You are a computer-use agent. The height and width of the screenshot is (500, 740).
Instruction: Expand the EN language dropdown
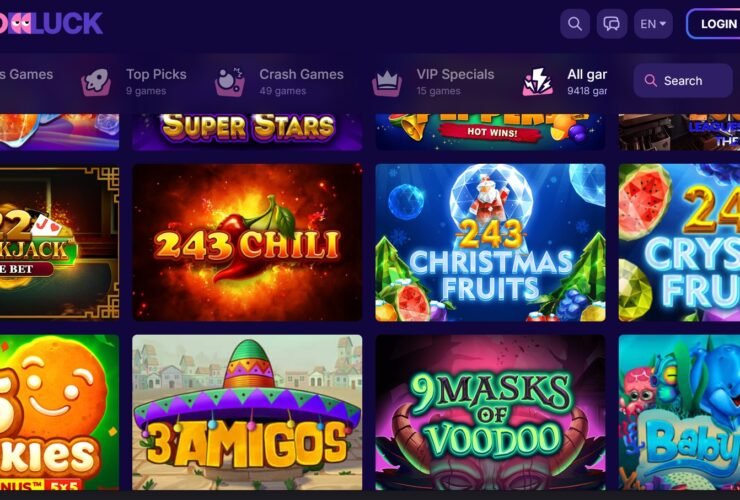[653, 24]
